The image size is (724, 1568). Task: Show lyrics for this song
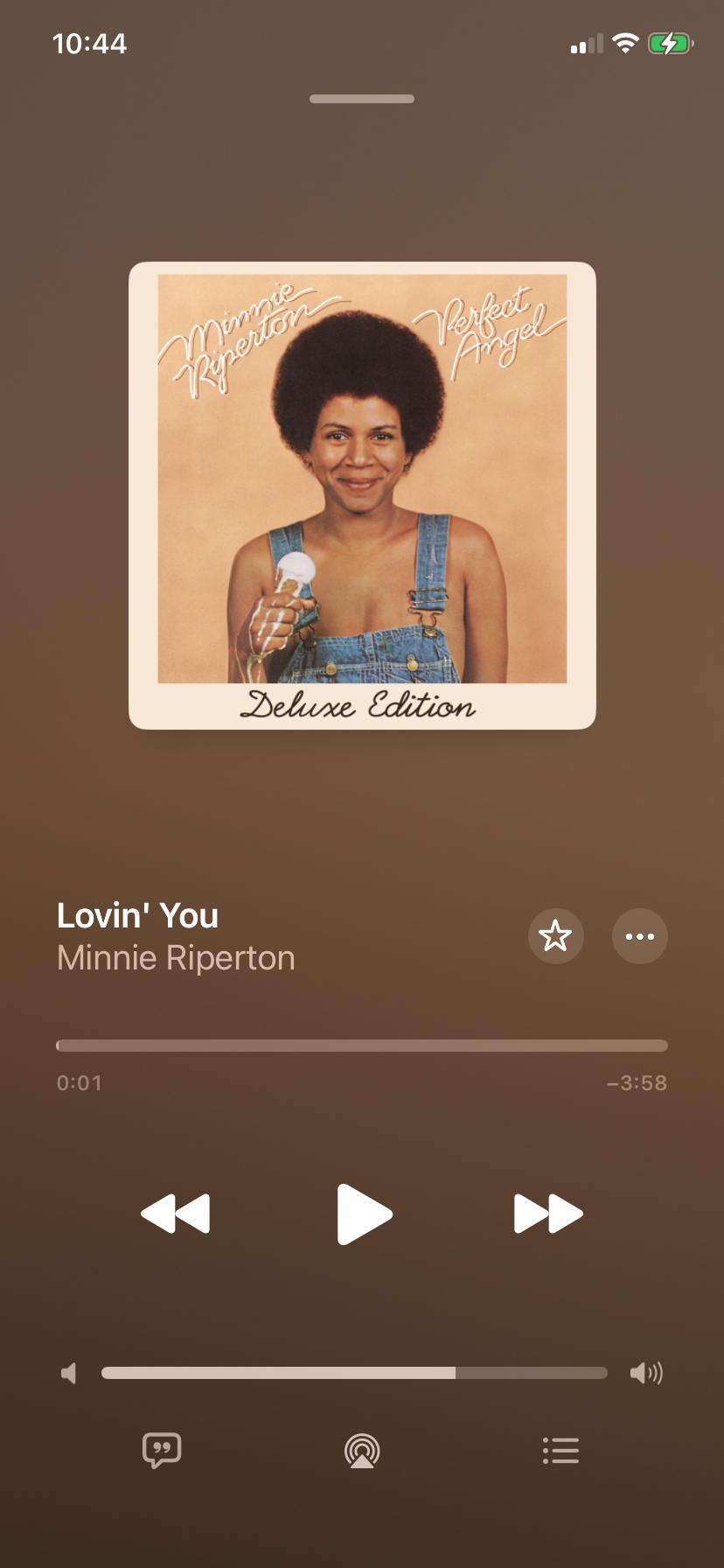click(x=162, y=1450)
